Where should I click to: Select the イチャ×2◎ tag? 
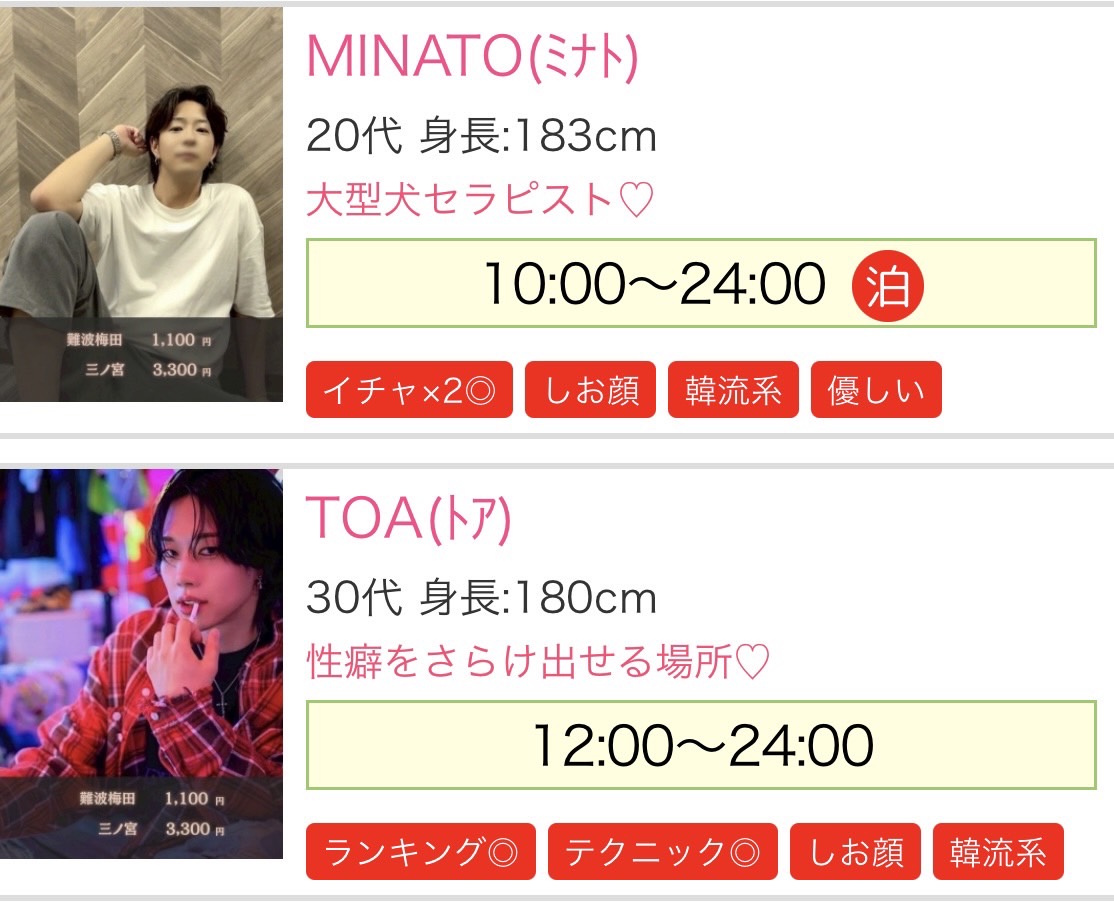click(409, 390)
